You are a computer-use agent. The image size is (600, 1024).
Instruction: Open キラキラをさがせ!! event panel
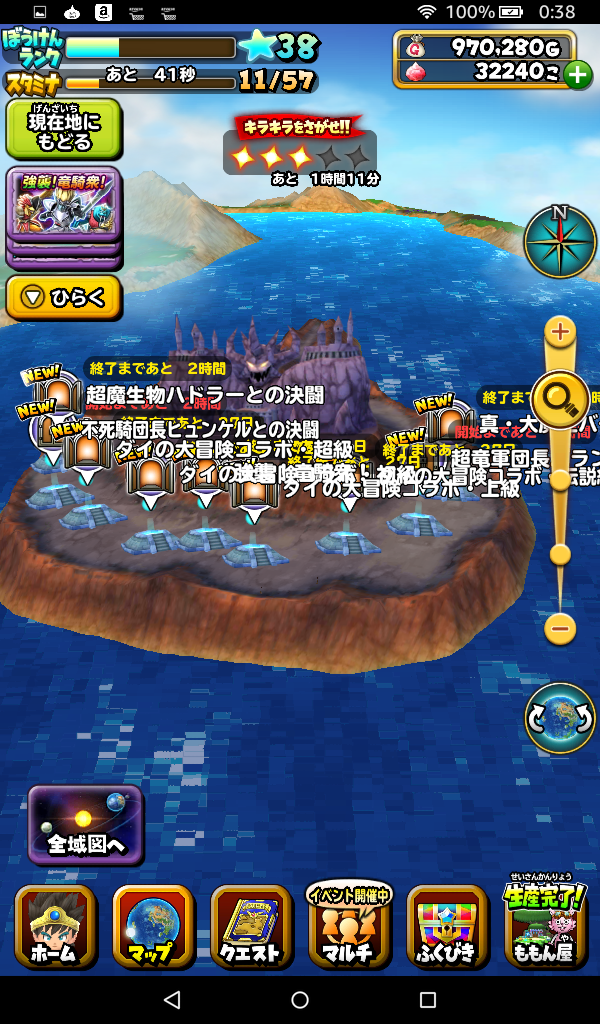click(x=300, y=152)
